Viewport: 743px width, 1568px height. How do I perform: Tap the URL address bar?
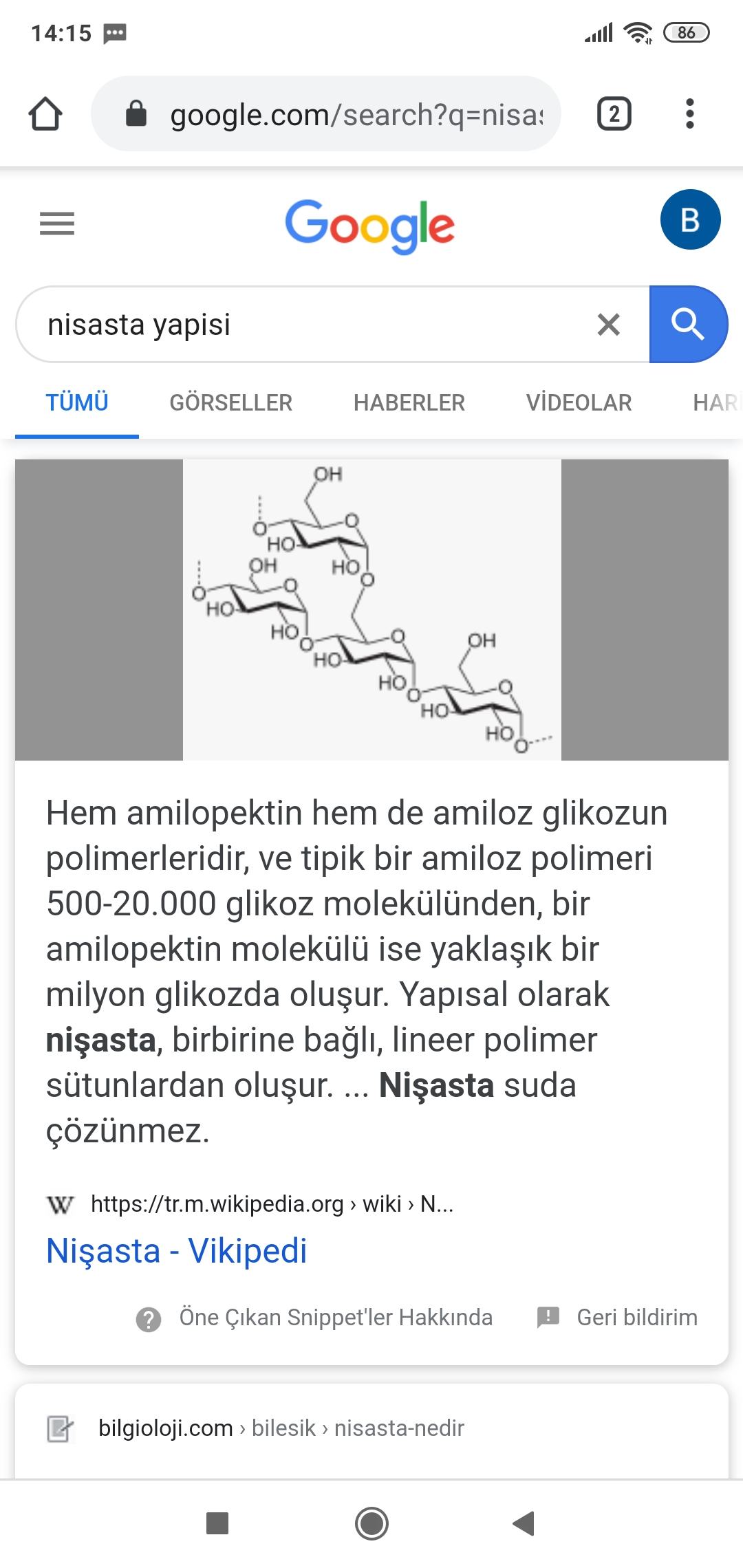[x=326, y=113]
